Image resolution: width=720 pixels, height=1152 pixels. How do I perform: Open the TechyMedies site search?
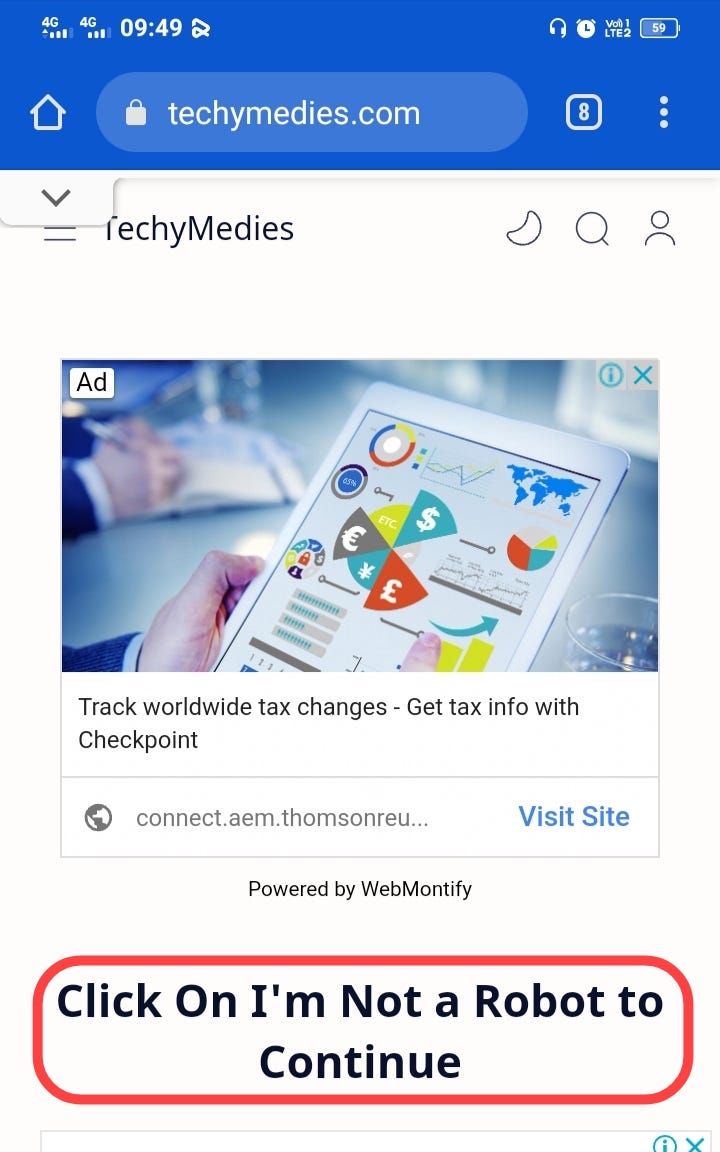tap(592, 229)
